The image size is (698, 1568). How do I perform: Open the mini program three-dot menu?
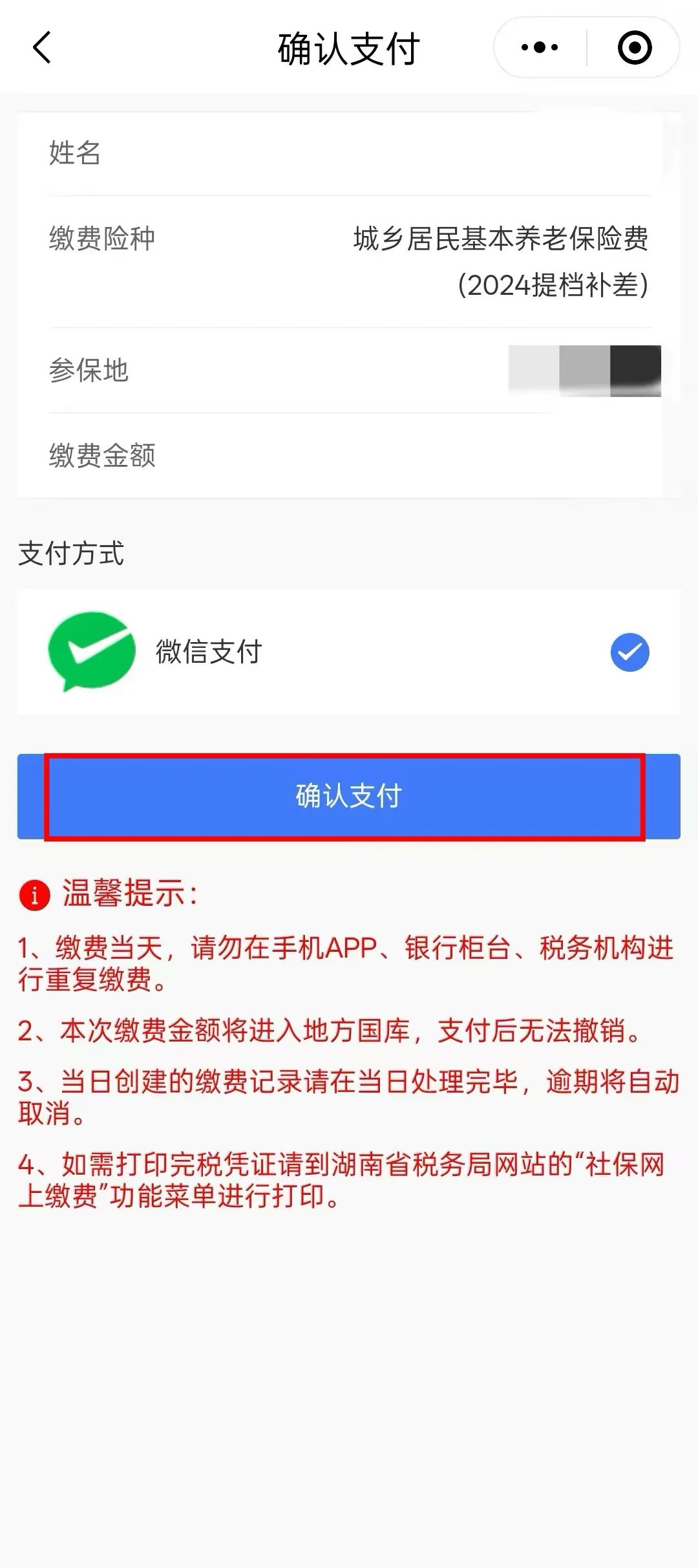(540, 48)
